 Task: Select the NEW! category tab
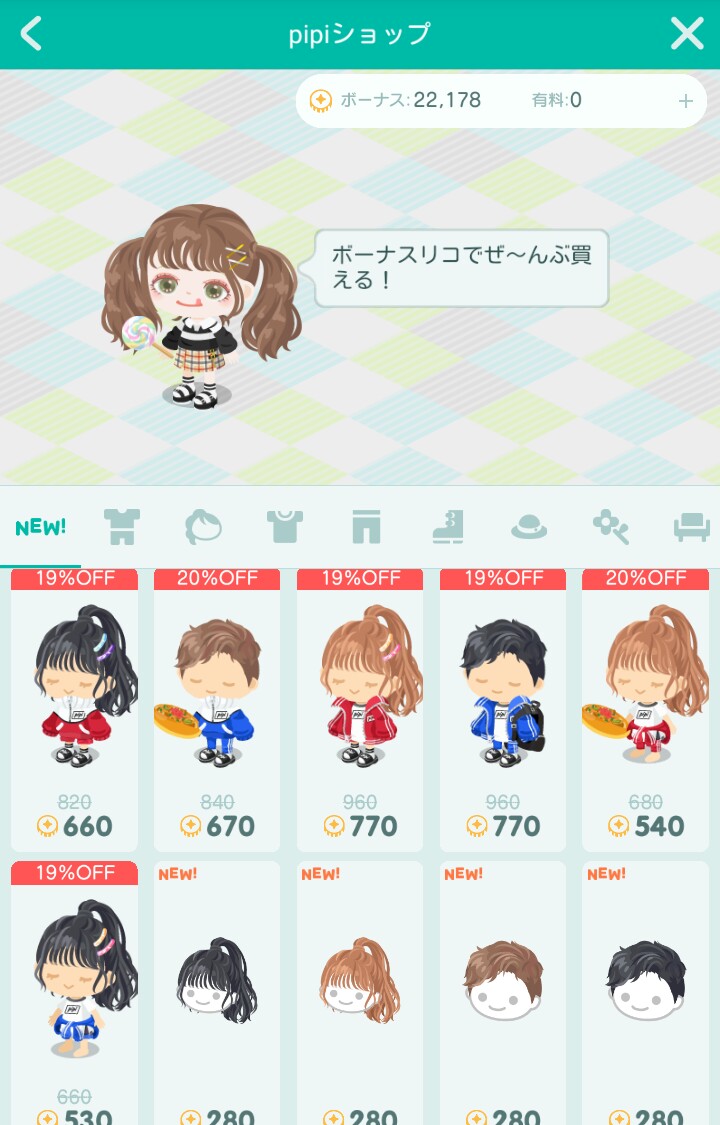click(x=40, y=527)
